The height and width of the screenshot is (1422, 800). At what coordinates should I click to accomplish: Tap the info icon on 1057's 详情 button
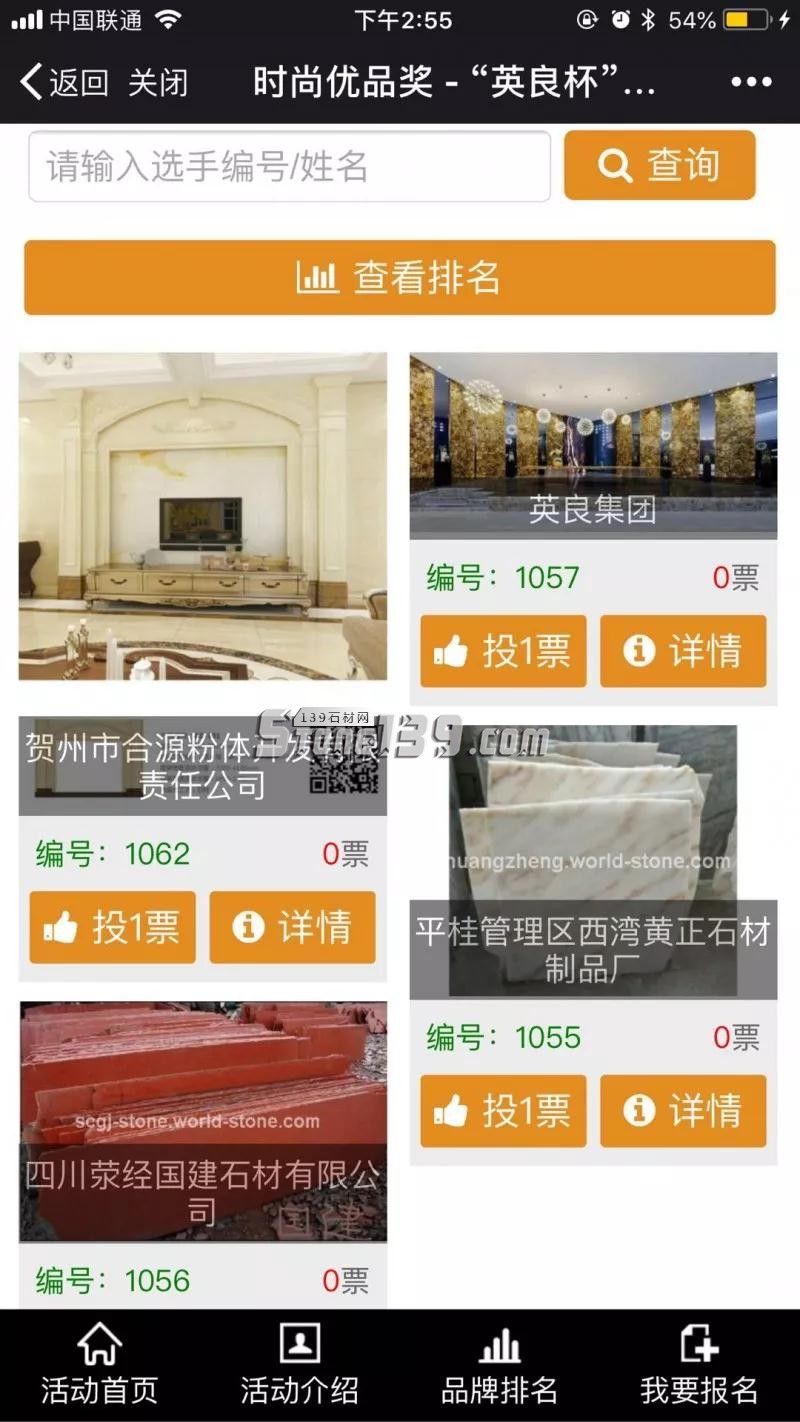(639, 651)
